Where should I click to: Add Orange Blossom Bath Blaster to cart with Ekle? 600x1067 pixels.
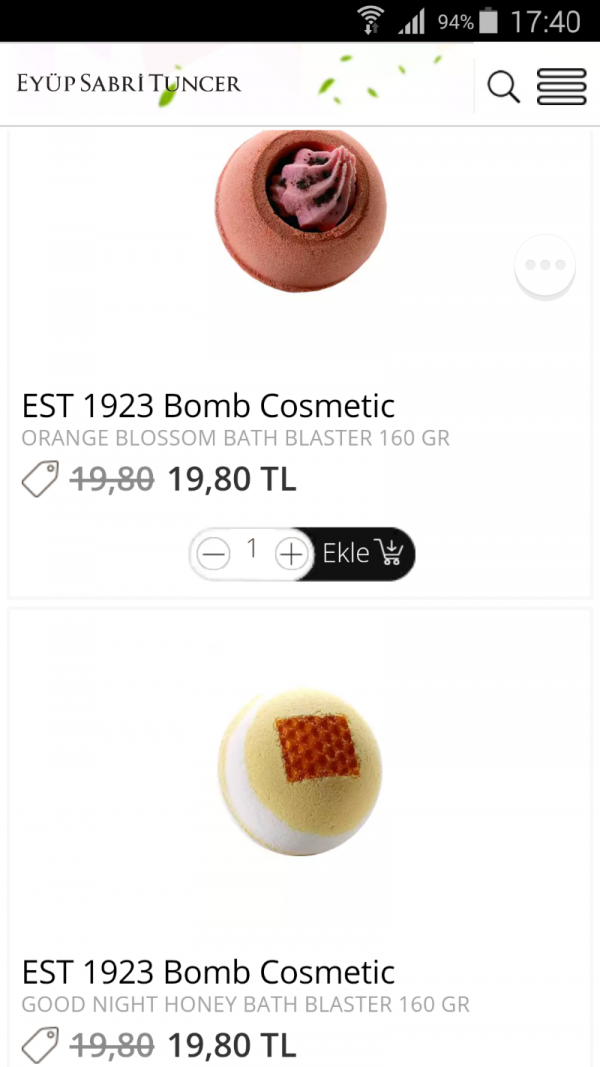coord(361,554)
